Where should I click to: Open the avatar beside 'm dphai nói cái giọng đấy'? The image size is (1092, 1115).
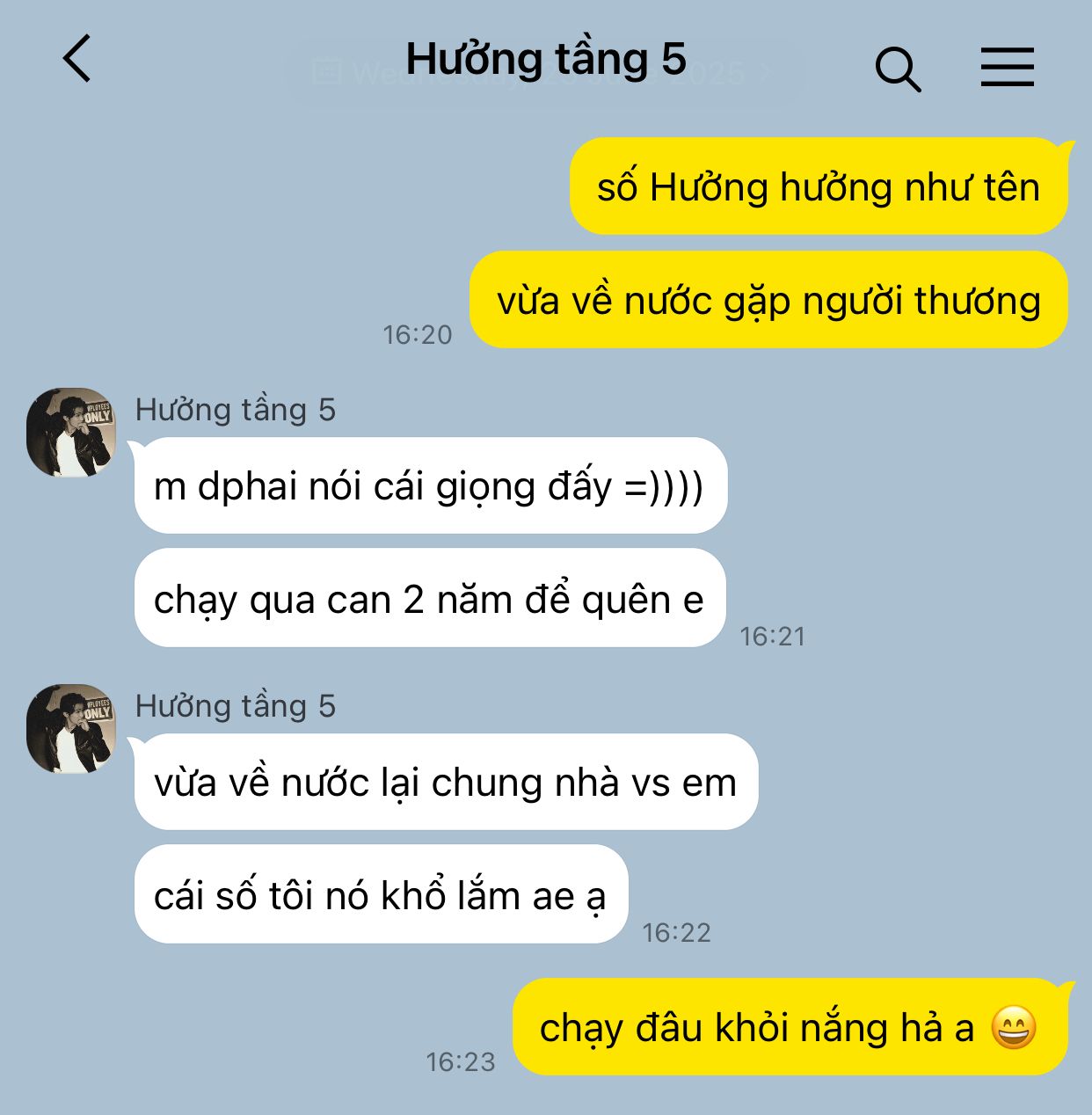click(x=70, y=433)
